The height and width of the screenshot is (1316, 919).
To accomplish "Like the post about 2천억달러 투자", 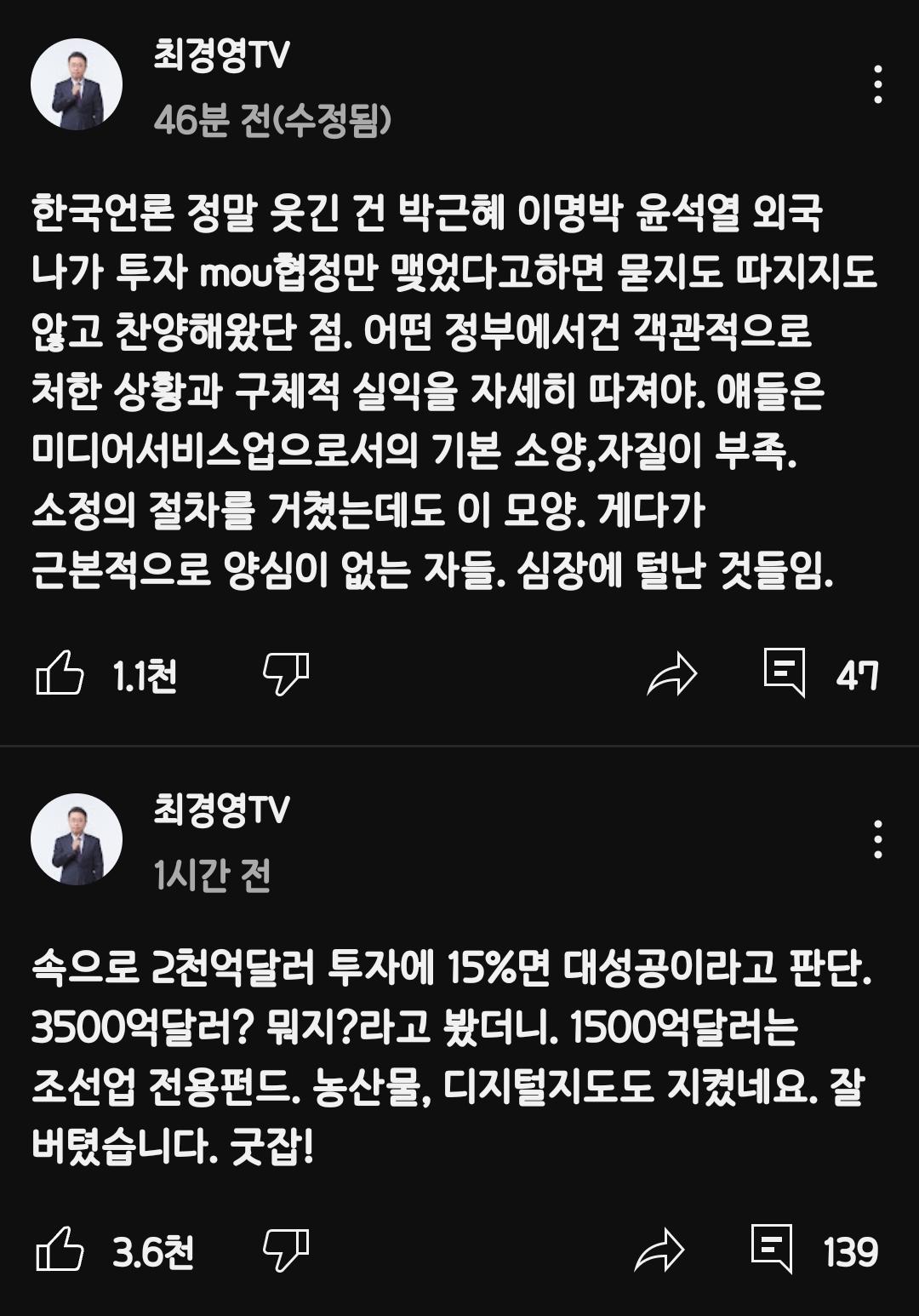I will click(x=60, y=1250).
